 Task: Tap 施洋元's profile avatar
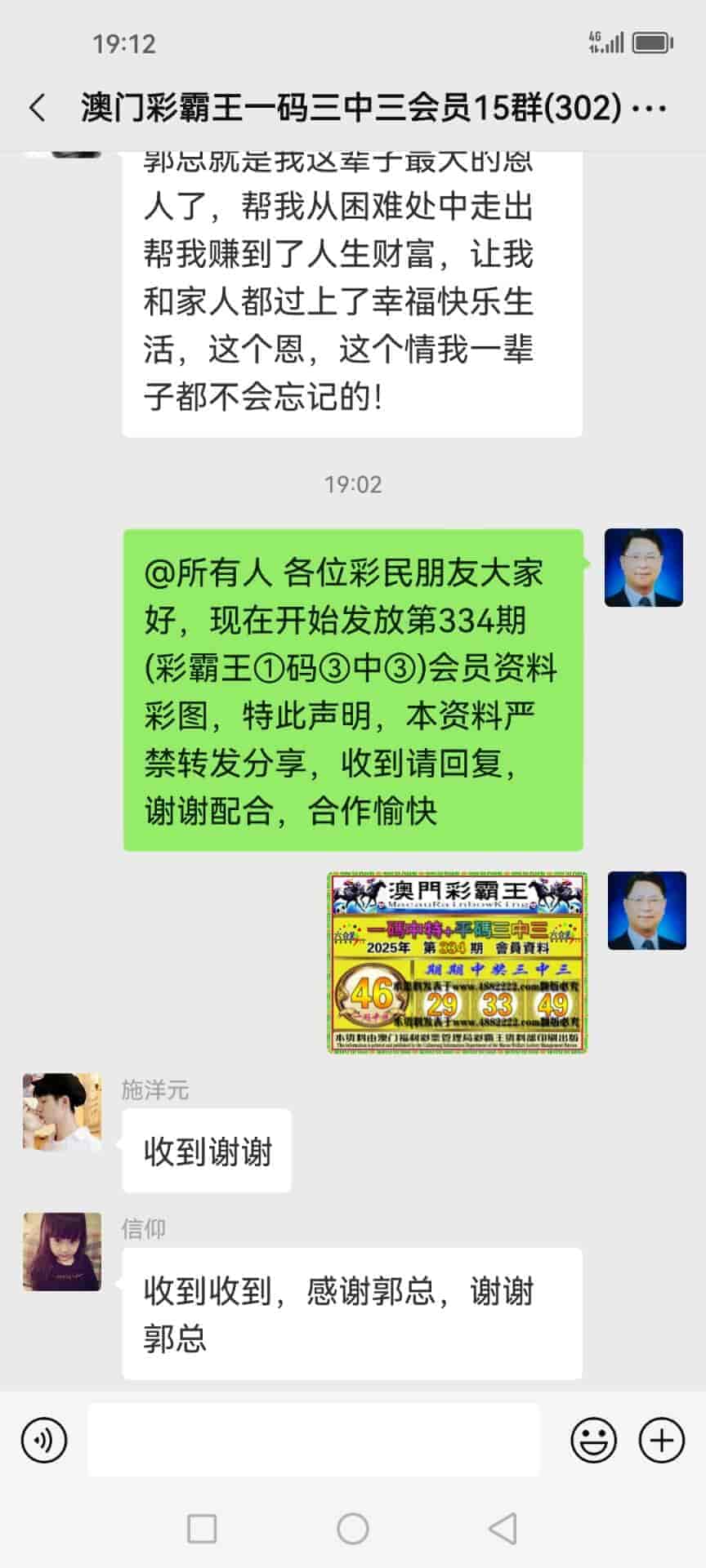62,1112
